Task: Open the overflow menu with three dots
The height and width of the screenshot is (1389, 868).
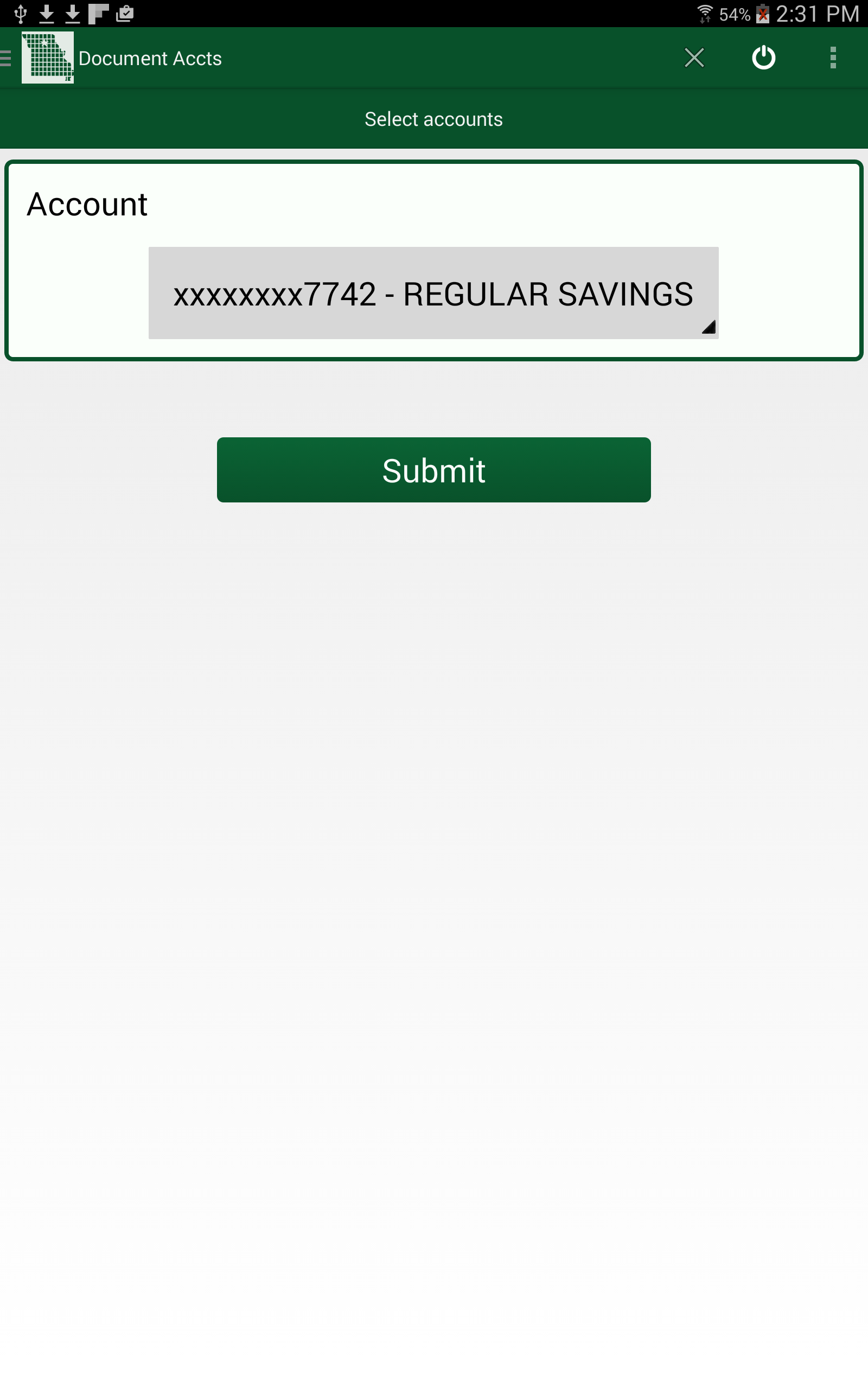Action: pyautogui.click(x=833, y=58)
